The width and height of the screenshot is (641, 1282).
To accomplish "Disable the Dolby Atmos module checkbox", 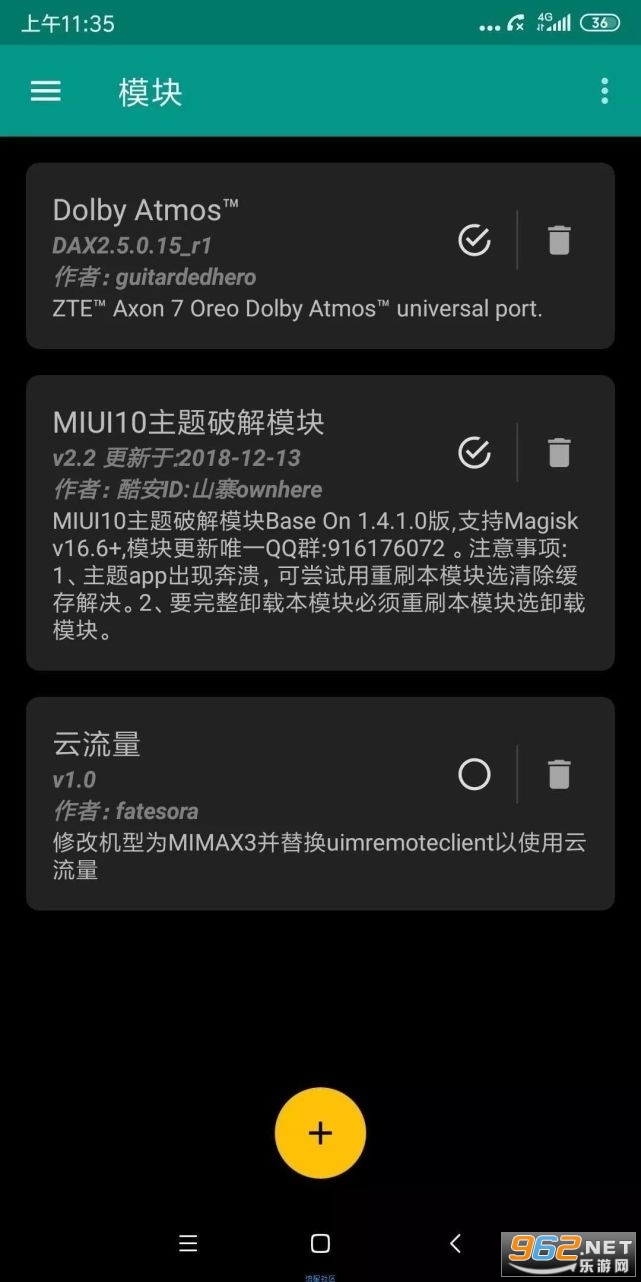I will pos(474,240).
